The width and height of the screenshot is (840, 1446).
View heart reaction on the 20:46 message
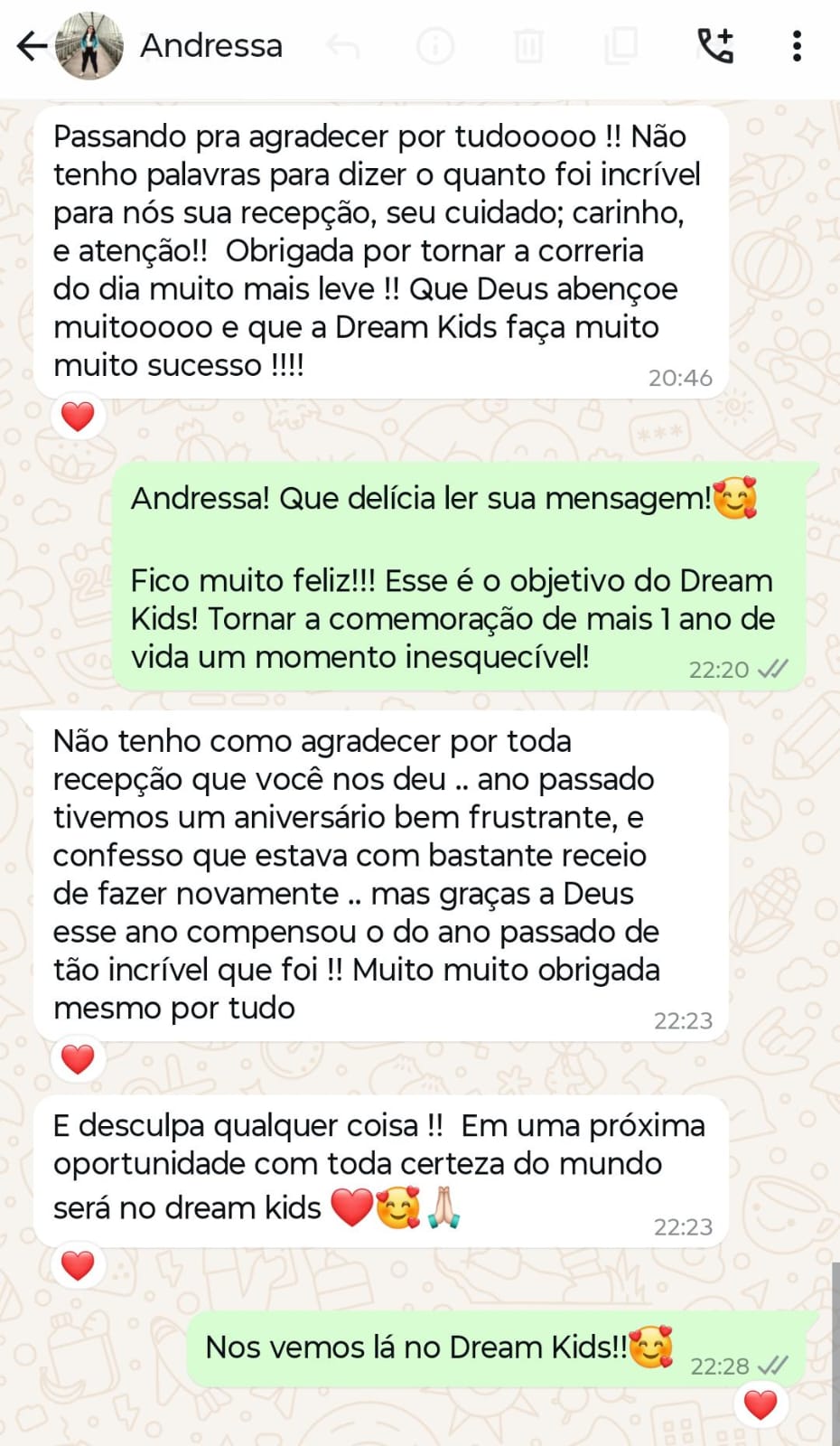pyautogui.click(x=78, y=417)
